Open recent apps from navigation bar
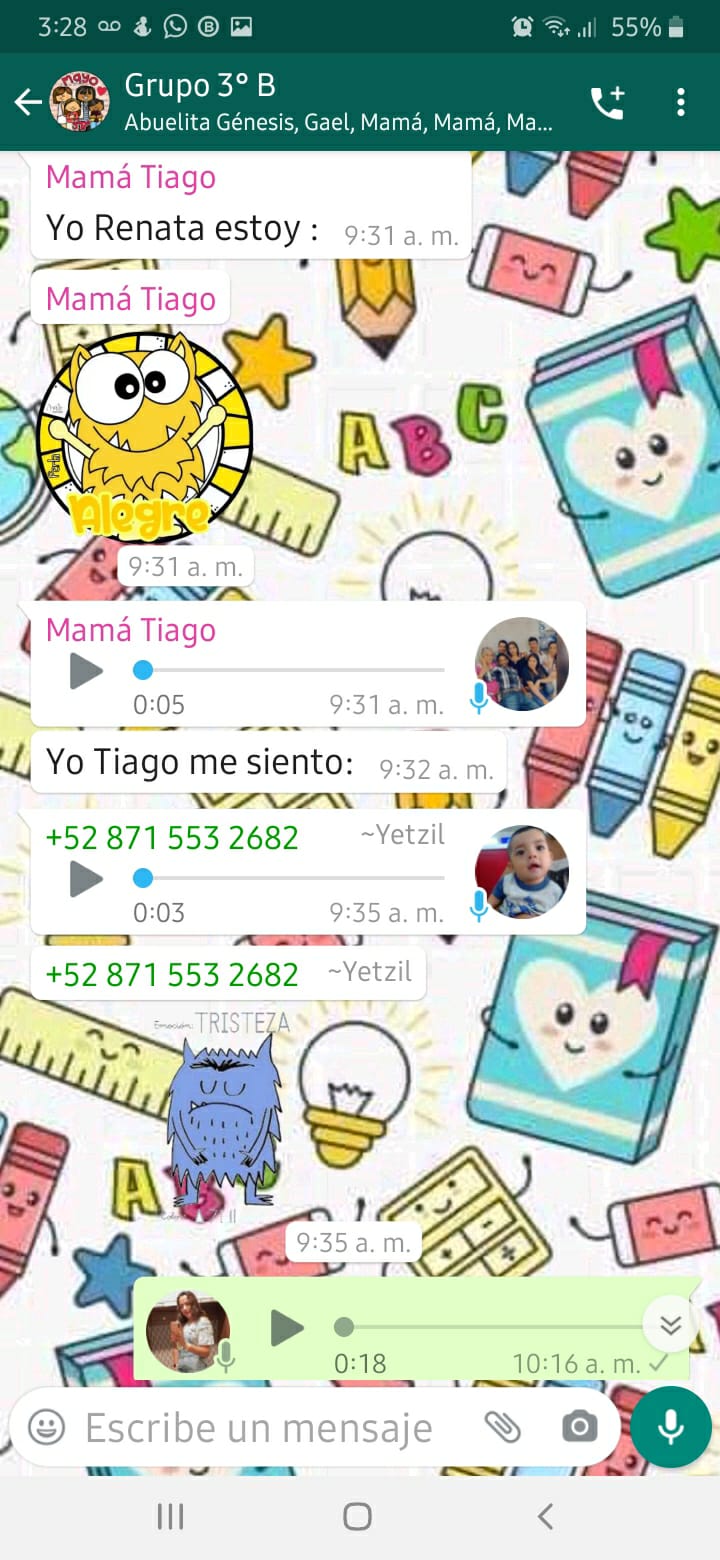 click(171, 1517)
